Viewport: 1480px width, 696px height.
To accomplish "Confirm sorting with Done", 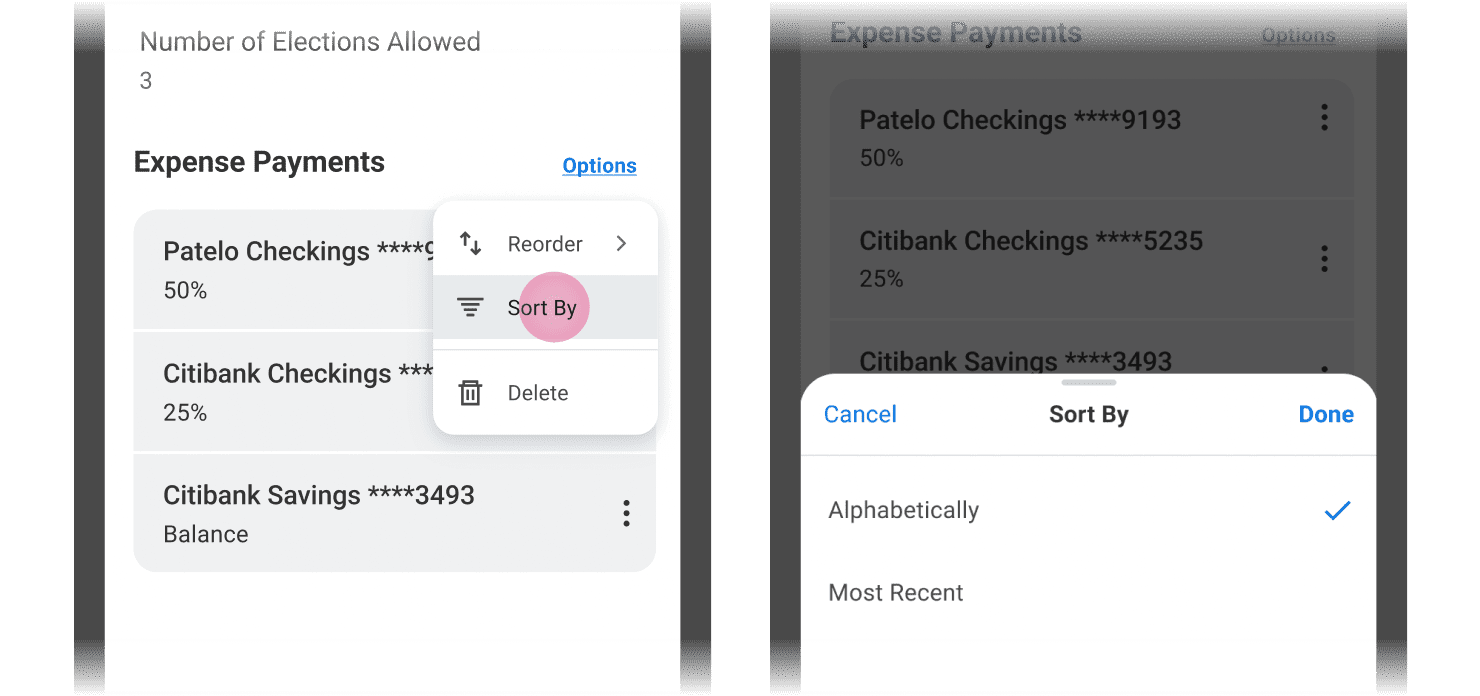I will coord(1325,414).
